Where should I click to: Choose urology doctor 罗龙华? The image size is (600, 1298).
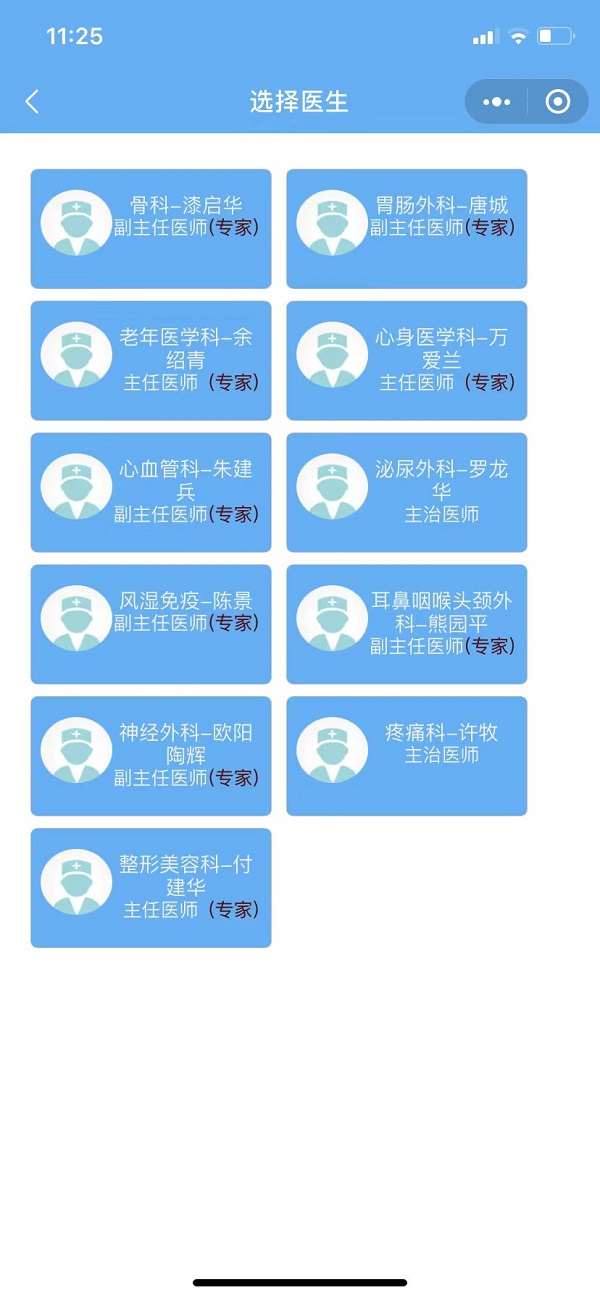(407, 492)
